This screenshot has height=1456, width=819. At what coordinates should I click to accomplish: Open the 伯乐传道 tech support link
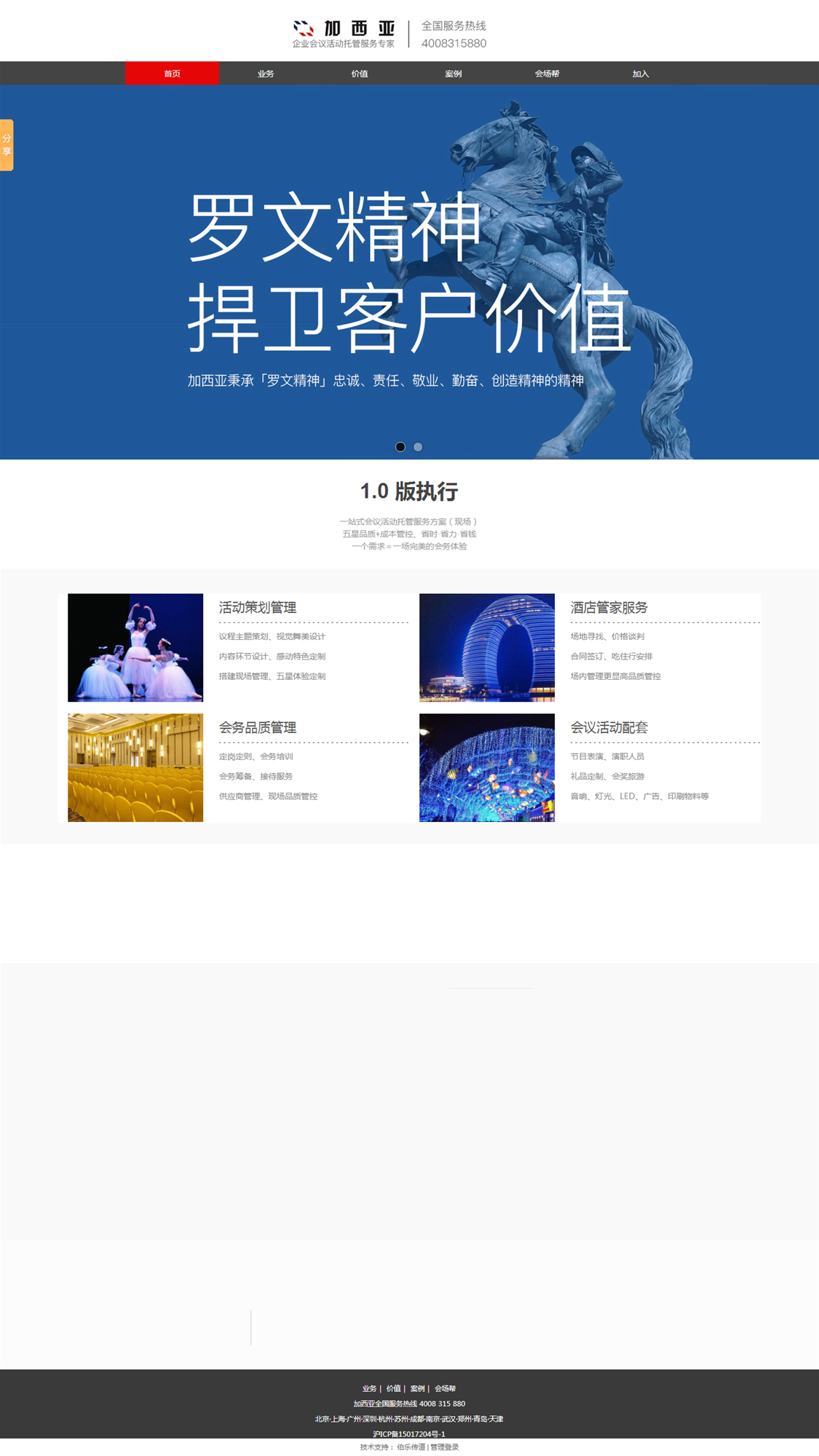[411, 1447]
